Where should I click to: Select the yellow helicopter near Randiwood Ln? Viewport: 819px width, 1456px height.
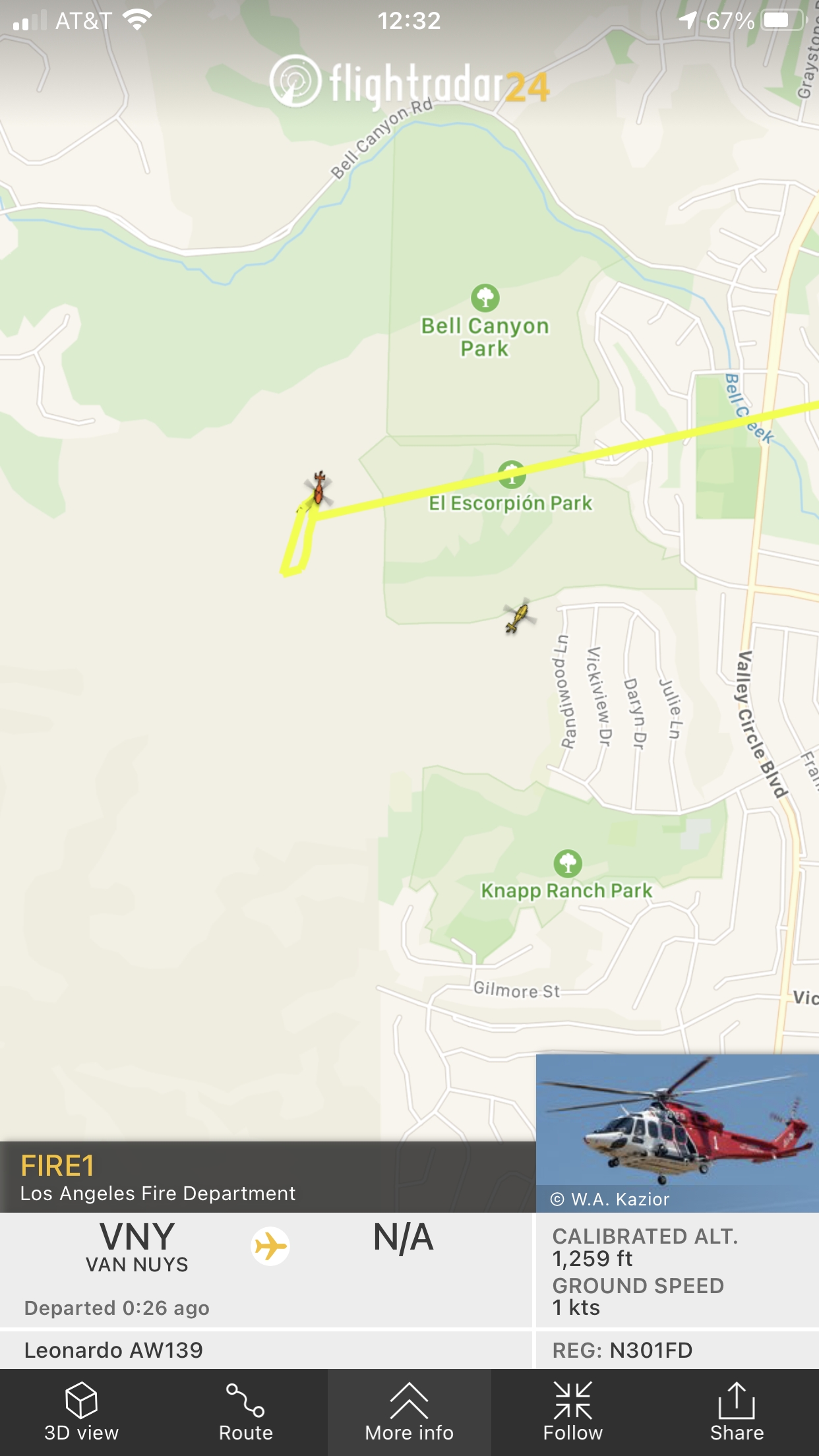tap(519, 617)
